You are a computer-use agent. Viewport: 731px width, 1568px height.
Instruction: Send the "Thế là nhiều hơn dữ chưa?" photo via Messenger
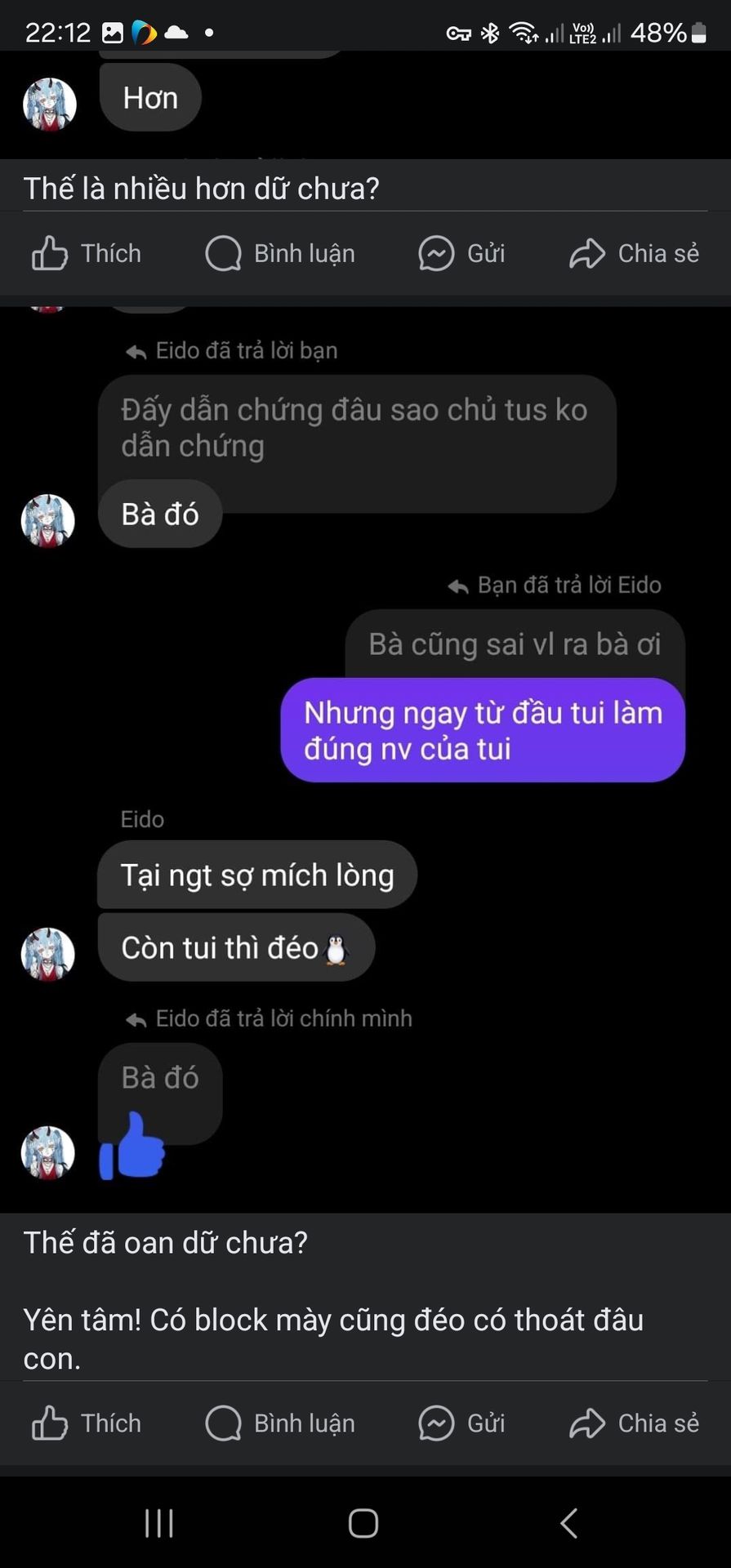pyautogui.click(x=461, y=254)
